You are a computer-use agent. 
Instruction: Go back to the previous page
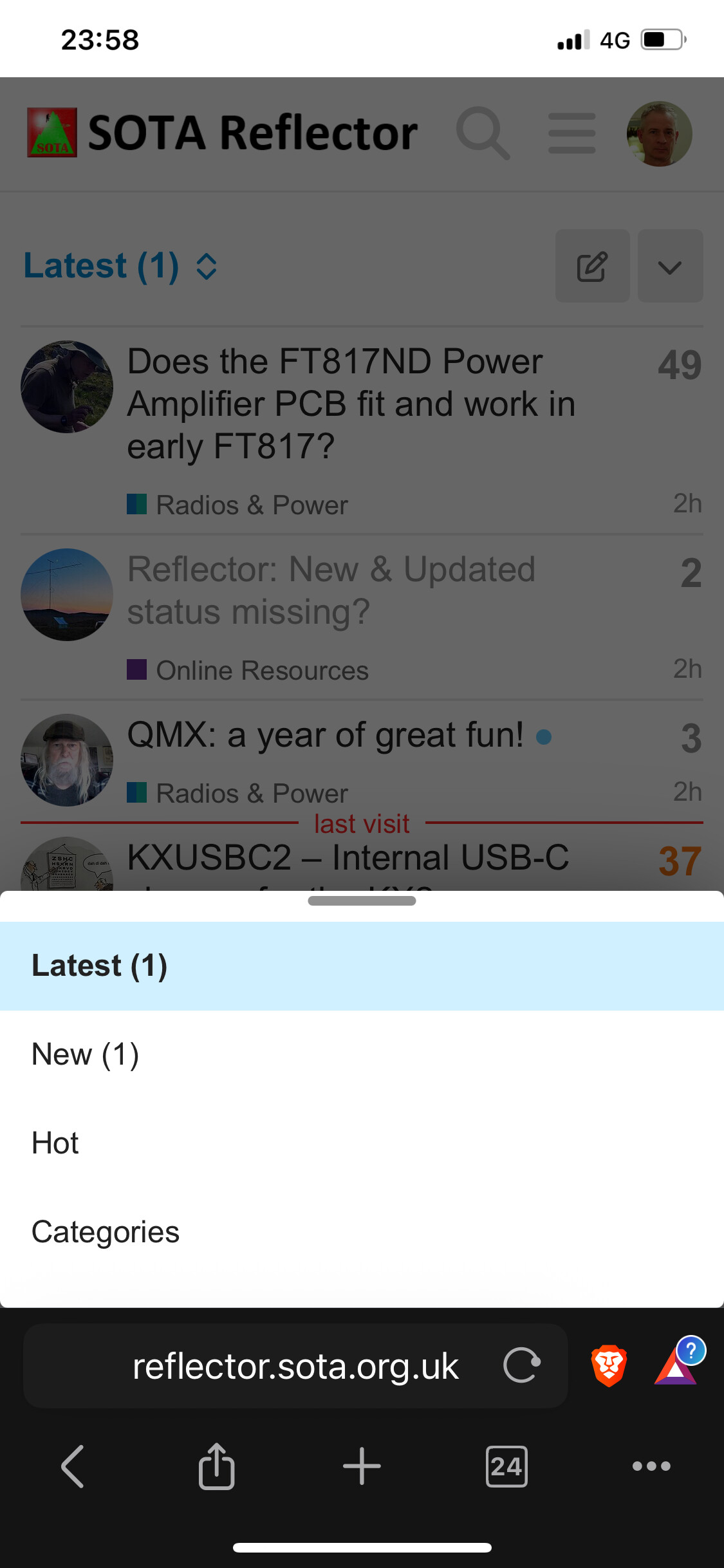click(73, 1466)
